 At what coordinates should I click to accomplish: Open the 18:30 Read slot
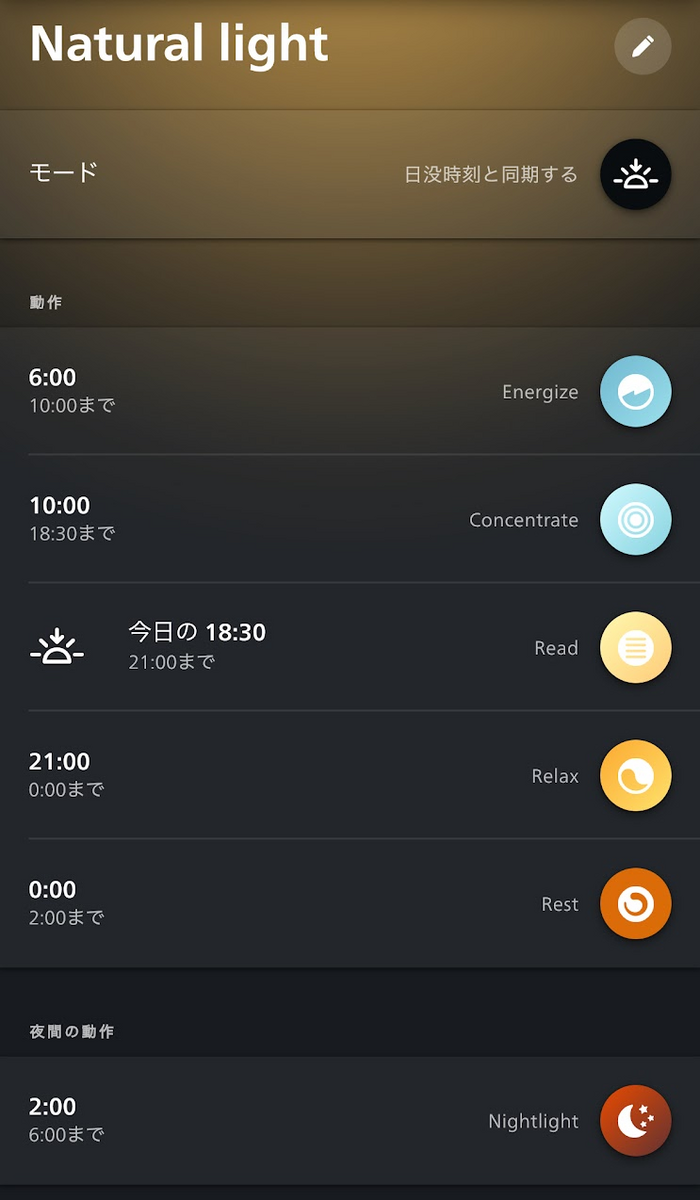click(x=350, y=647)
